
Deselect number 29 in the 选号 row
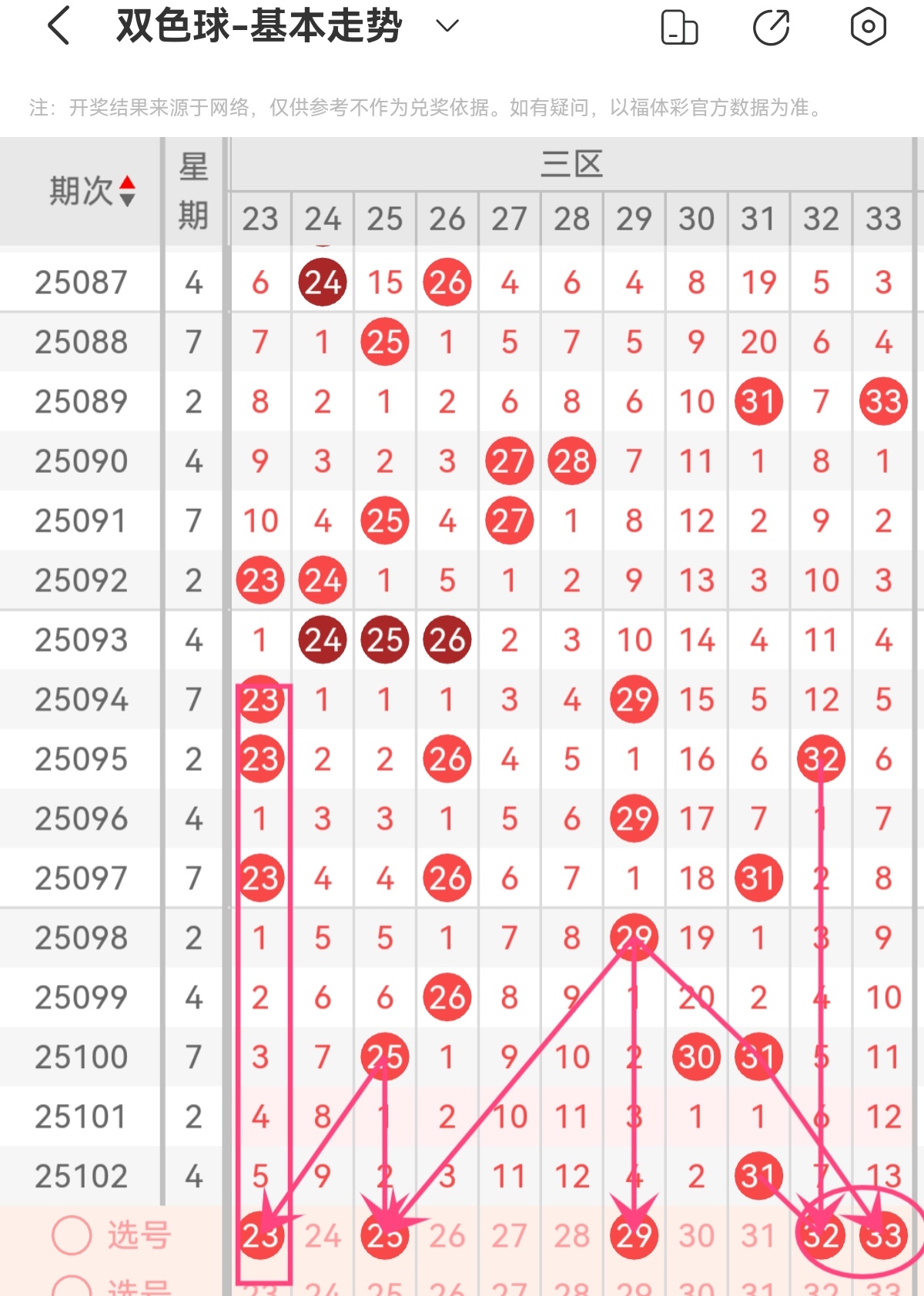pyautogui.click(x=634, y=1235)
